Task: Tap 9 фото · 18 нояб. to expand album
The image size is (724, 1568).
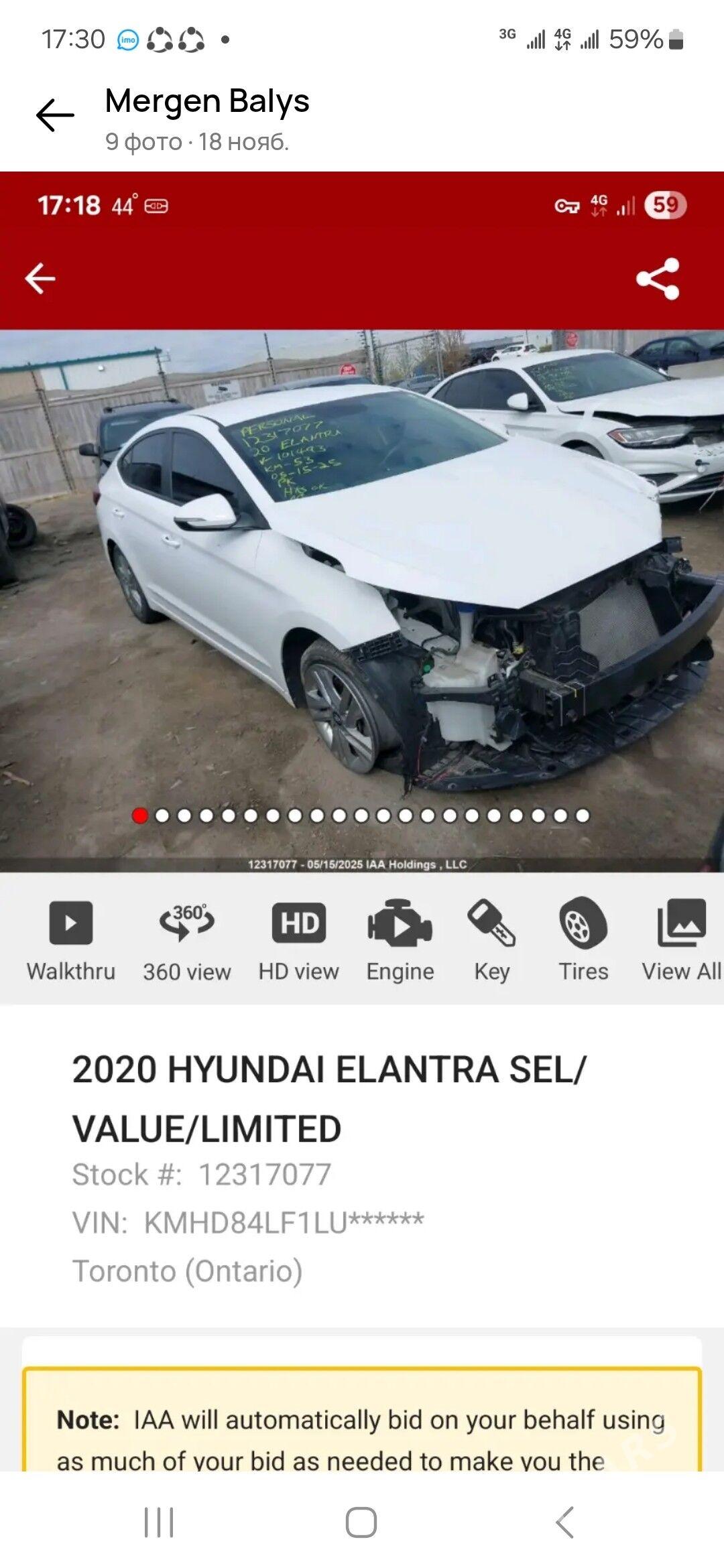Action: (200, 142)
